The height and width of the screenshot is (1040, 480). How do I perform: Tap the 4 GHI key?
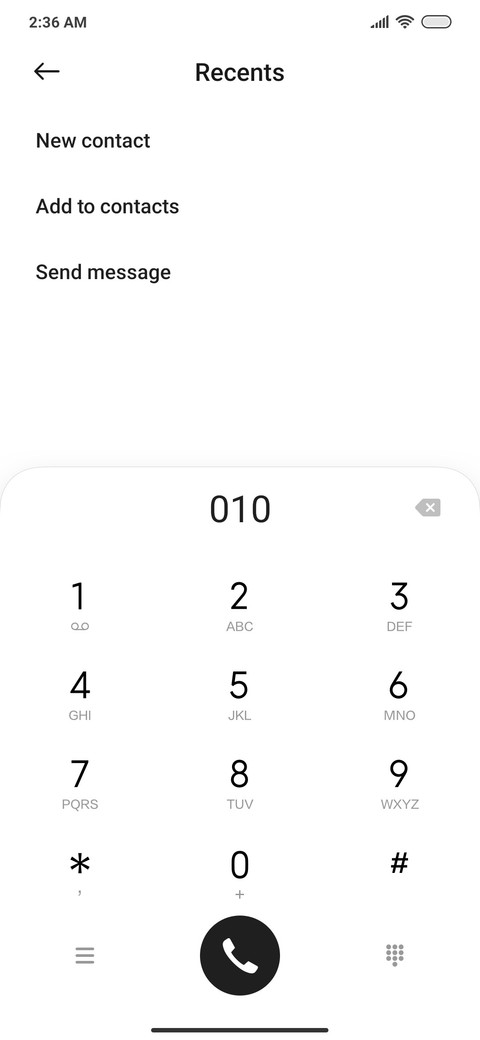pyautogui.click(x=80, y=694)
